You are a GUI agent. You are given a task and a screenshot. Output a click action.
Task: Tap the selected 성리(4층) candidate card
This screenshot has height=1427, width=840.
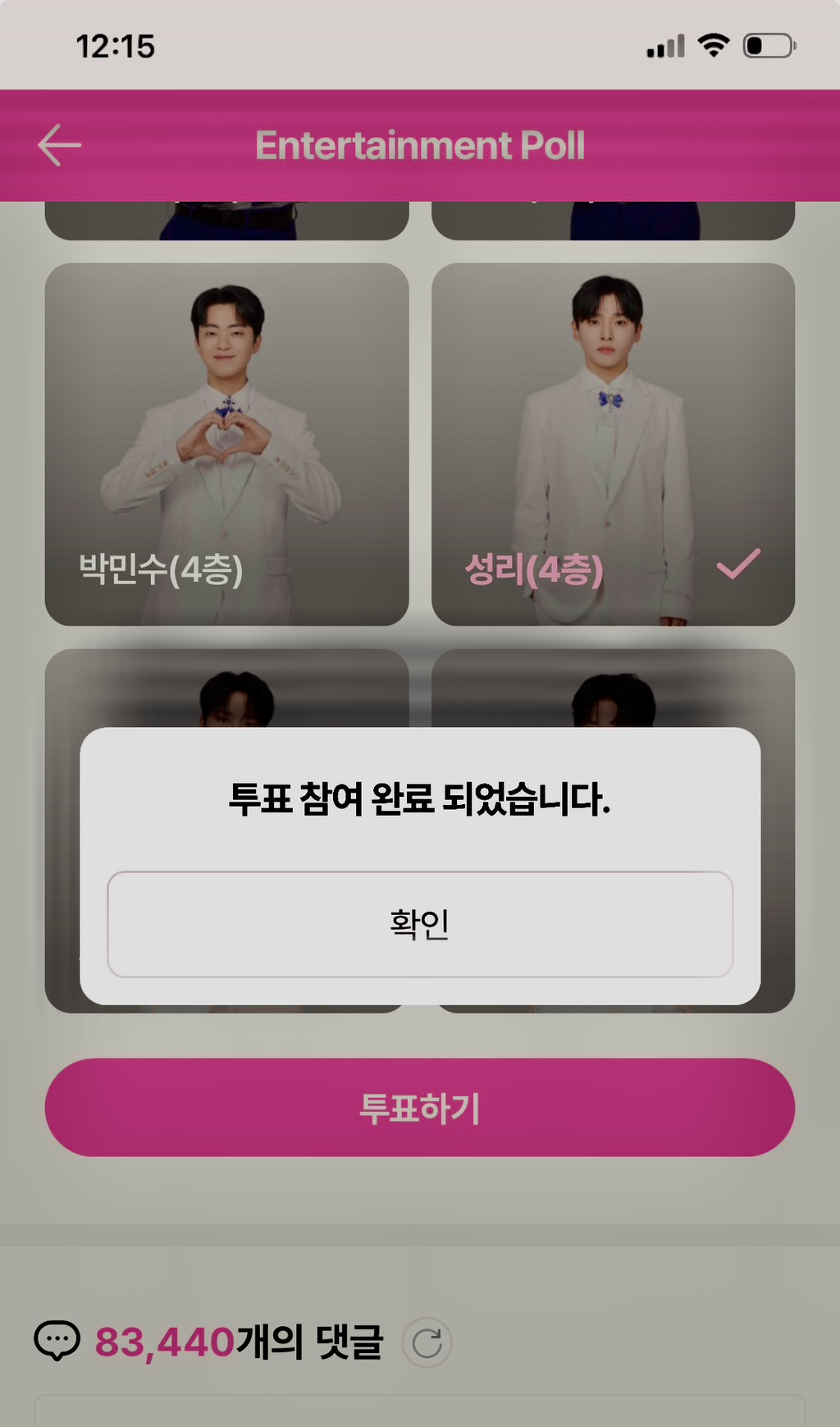(x=613, y=444)
